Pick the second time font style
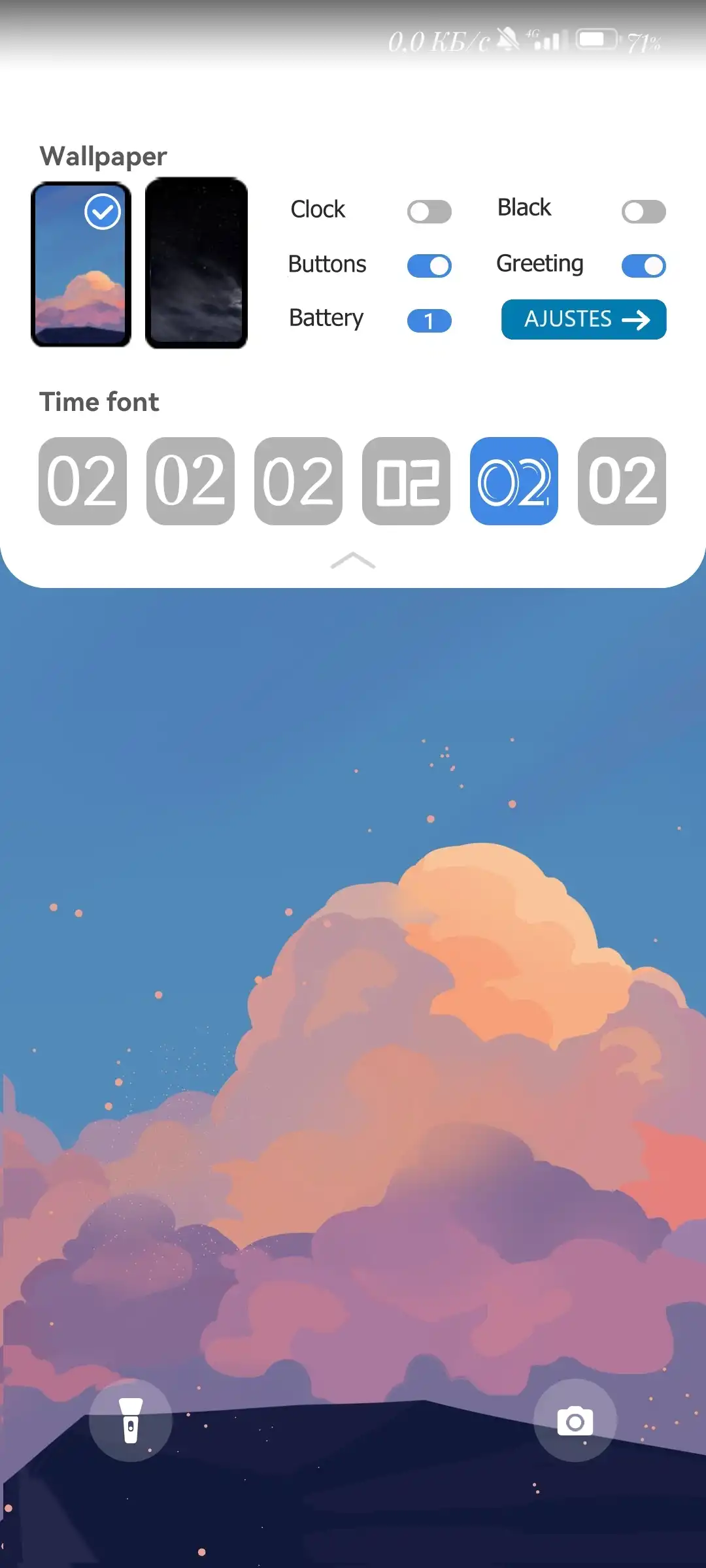Image resolution: width=706 pixels, height=1568 pixels. point(190,481)
